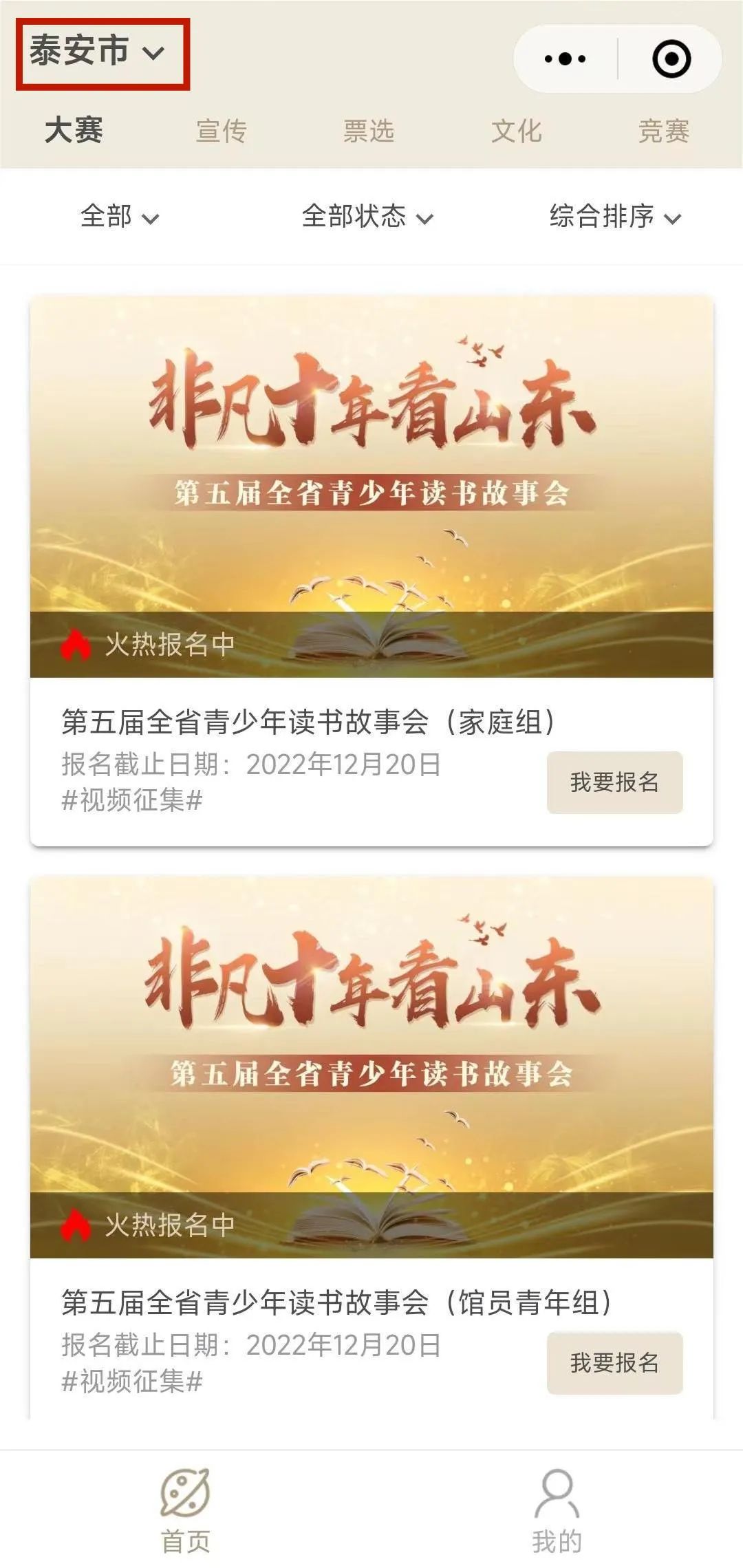Switch to the 宣传 tab
This screenshot has width=743, height=1568.
coord(221,131)
